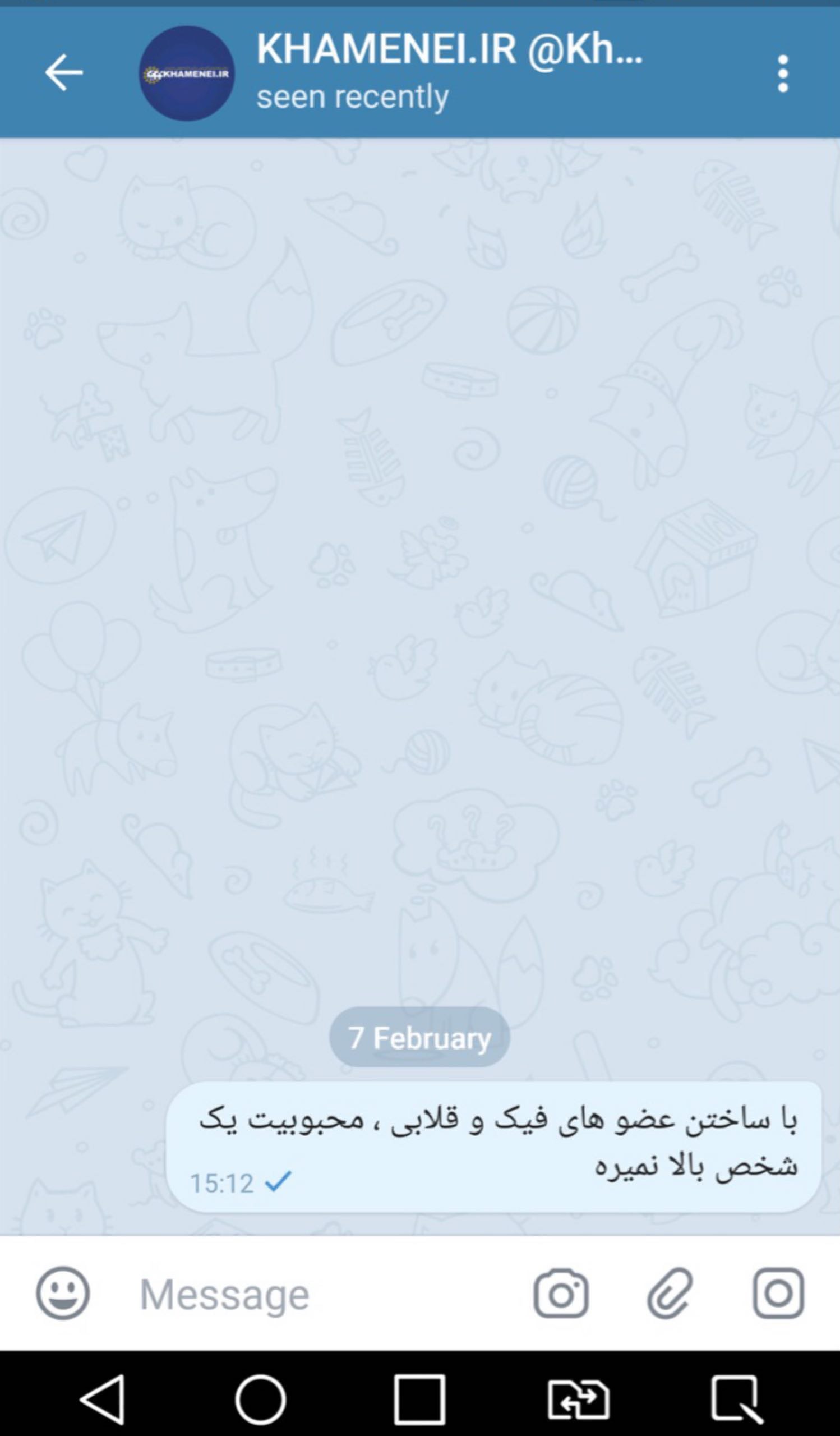Open the KHAMENEI.IR profile picture

pos(187,73)
